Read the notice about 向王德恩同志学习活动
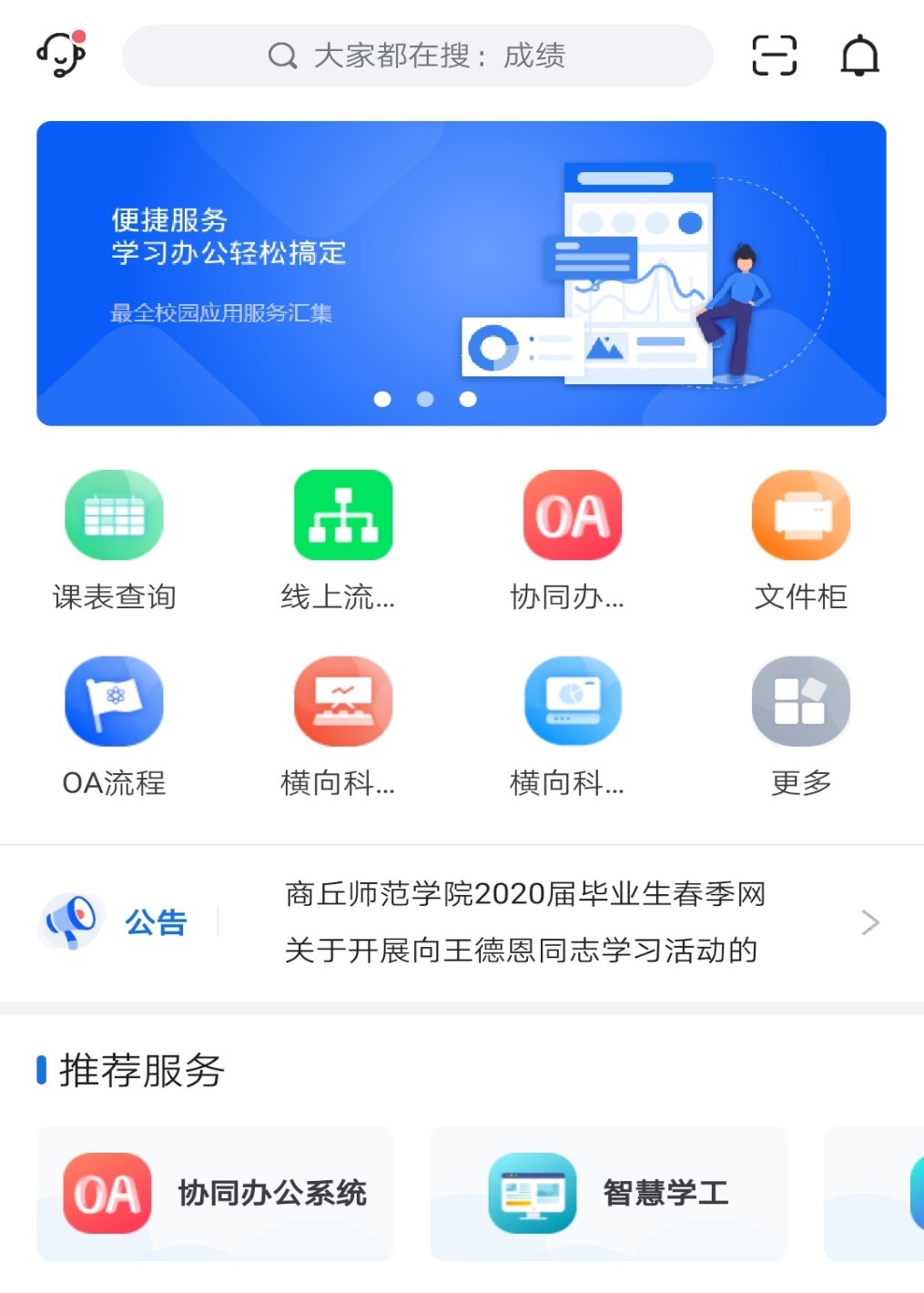Image resolution: width=924 pixels, height=1293 pixels. tap(521, 951)
